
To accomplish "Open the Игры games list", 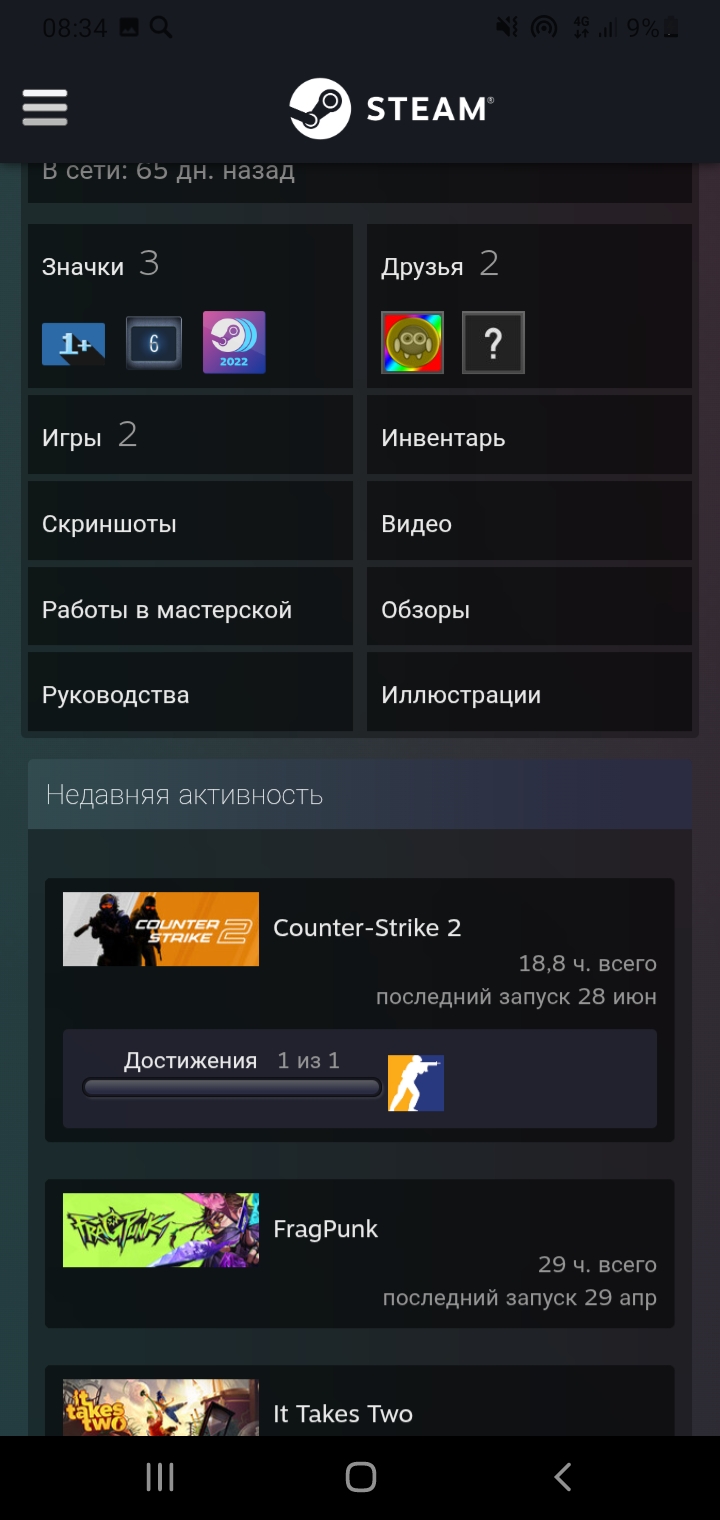I will 190,436.
